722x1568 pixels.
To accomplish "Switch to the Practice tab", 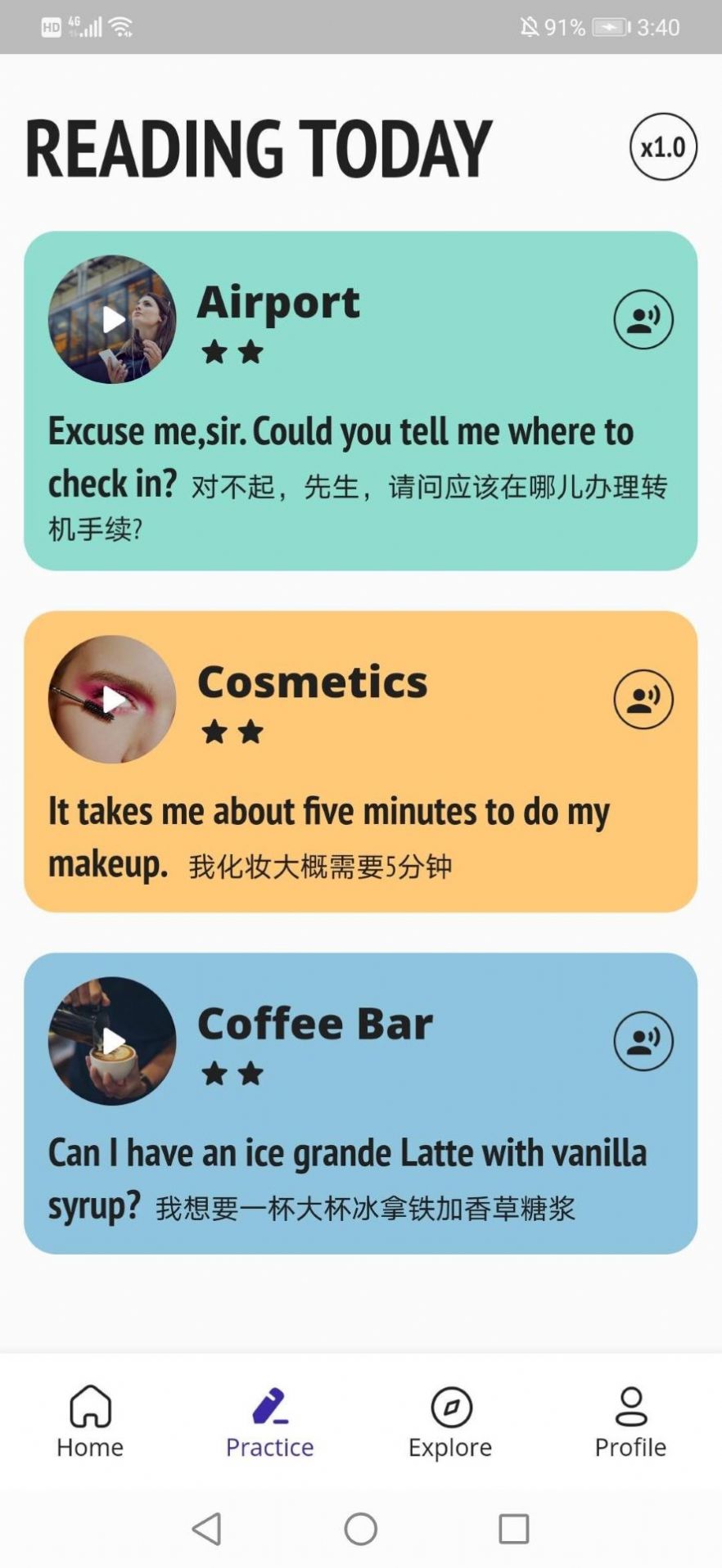I will 268,1424.
